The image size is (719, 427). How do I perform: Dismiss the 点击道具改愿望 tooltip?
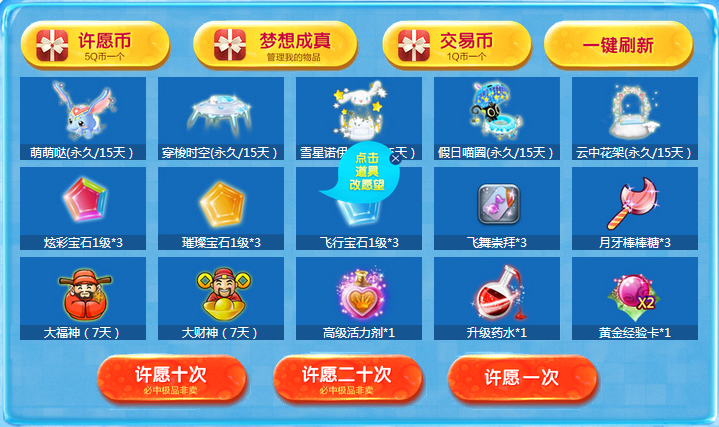coord(396,157)
